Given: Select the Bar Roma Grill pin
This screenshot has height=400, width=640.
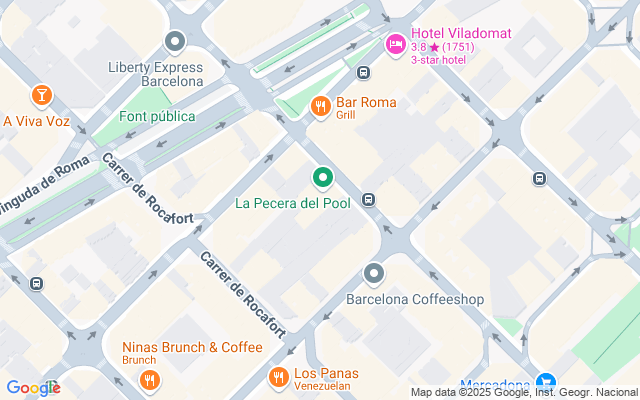Looking at the screenshot, I should [321, 104].
